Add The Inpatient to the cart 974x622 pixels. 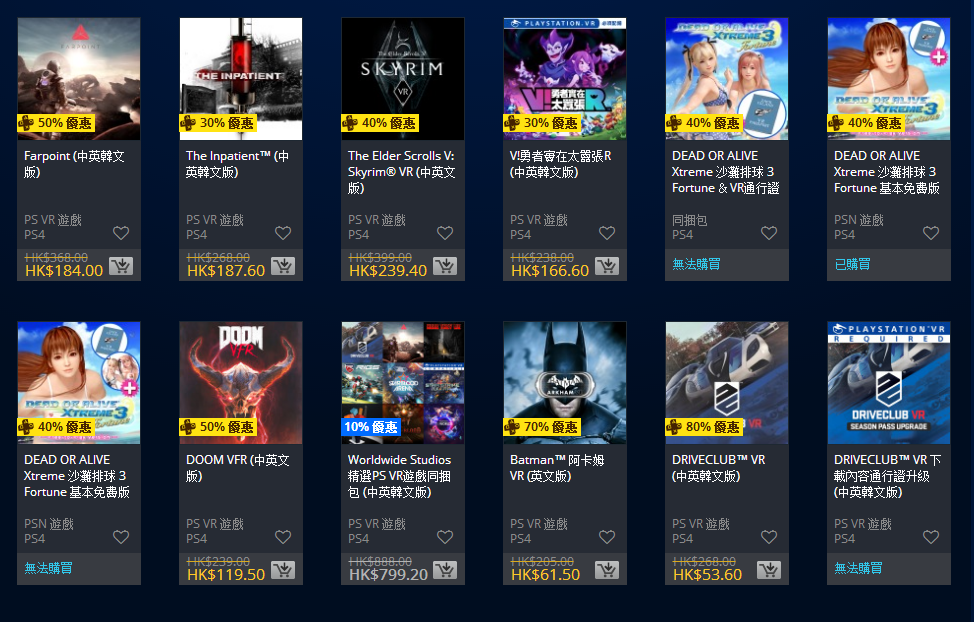click(x=283, y=266)
